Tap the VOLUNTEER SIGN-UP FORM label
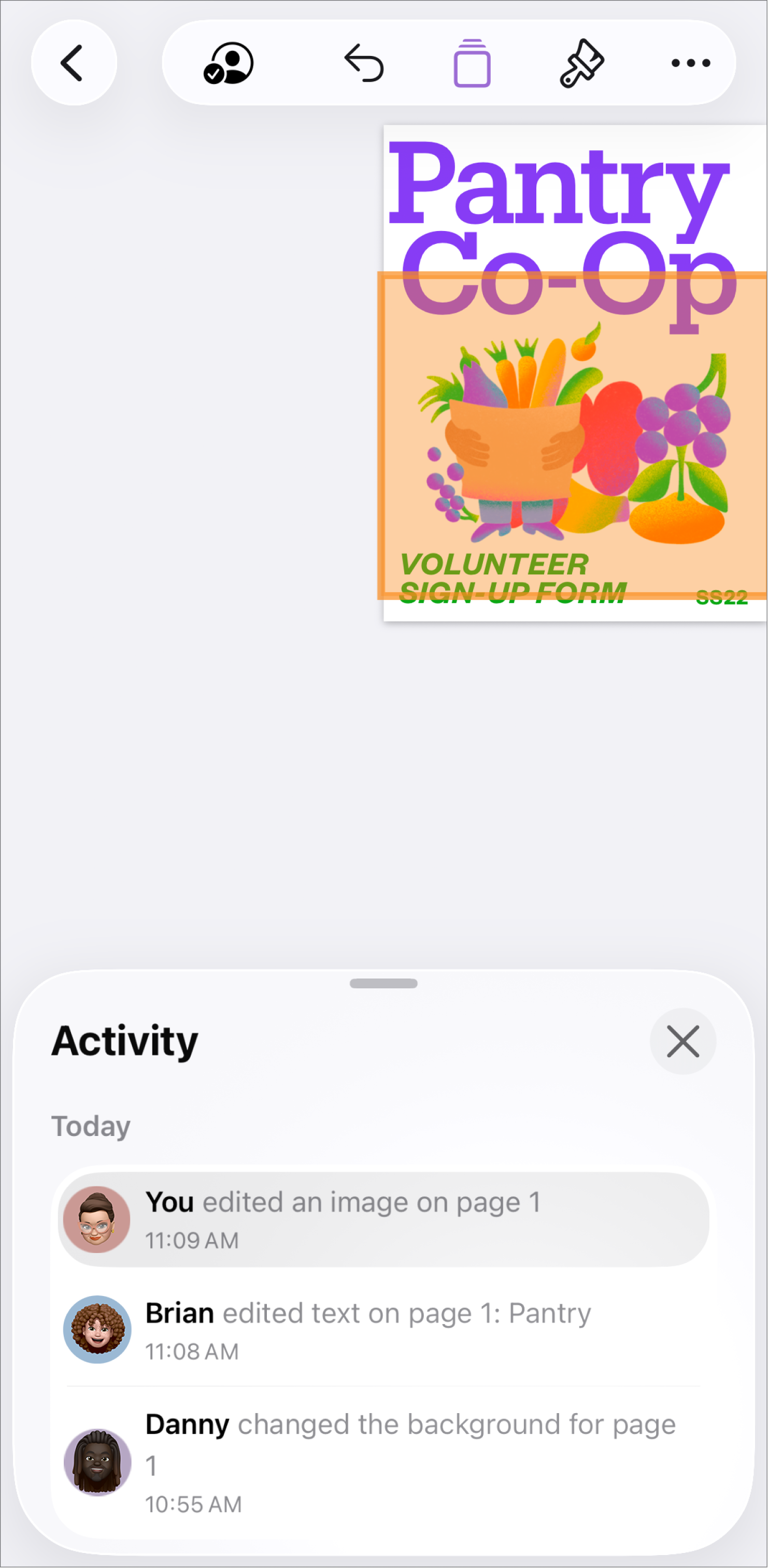The width and height of the screenshot is (768, 1568). point(514,577)
